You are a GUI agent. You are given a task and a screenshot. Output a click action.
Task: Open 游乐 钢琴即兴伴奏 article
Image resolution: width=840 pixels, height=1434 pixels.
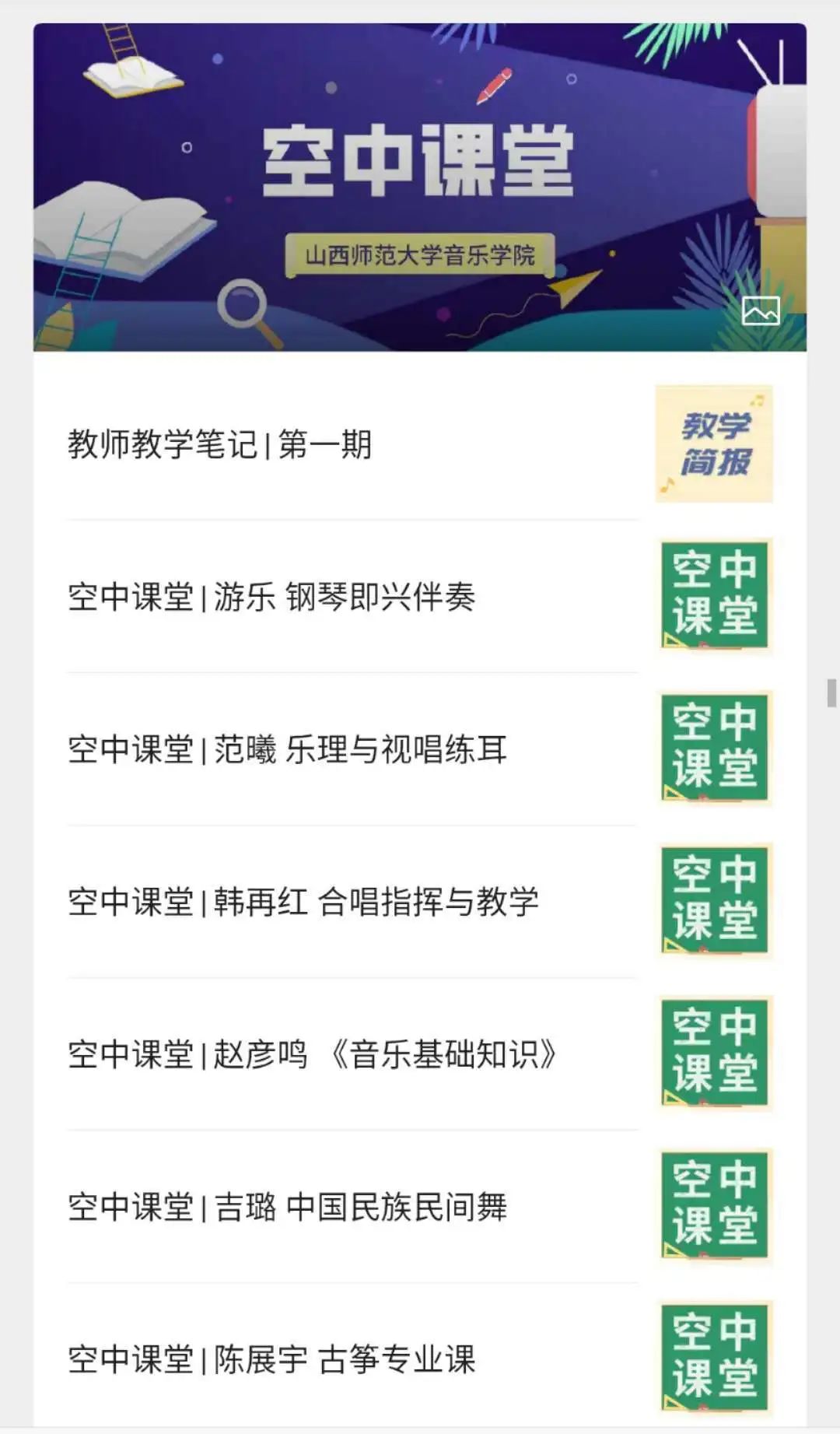tap(271, 597)
